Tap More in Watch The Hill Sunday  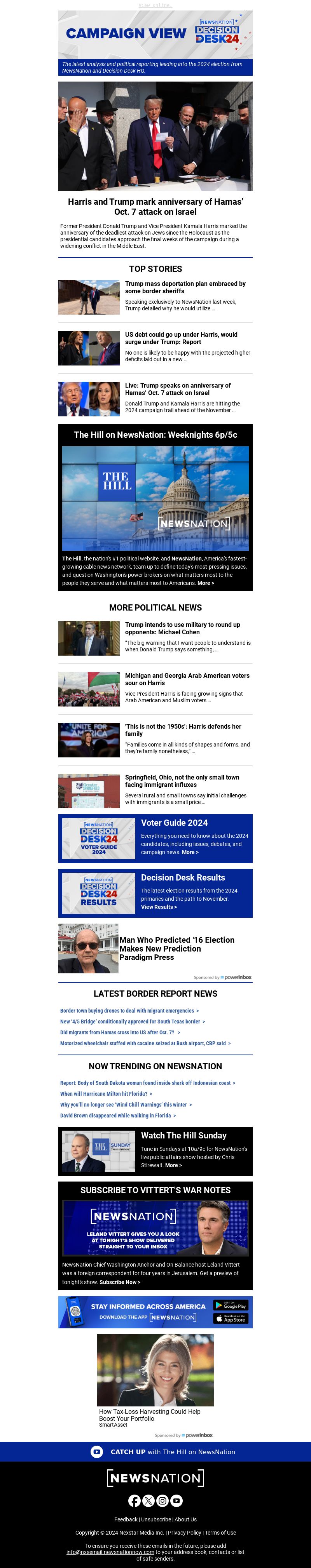click(173, 1165)
